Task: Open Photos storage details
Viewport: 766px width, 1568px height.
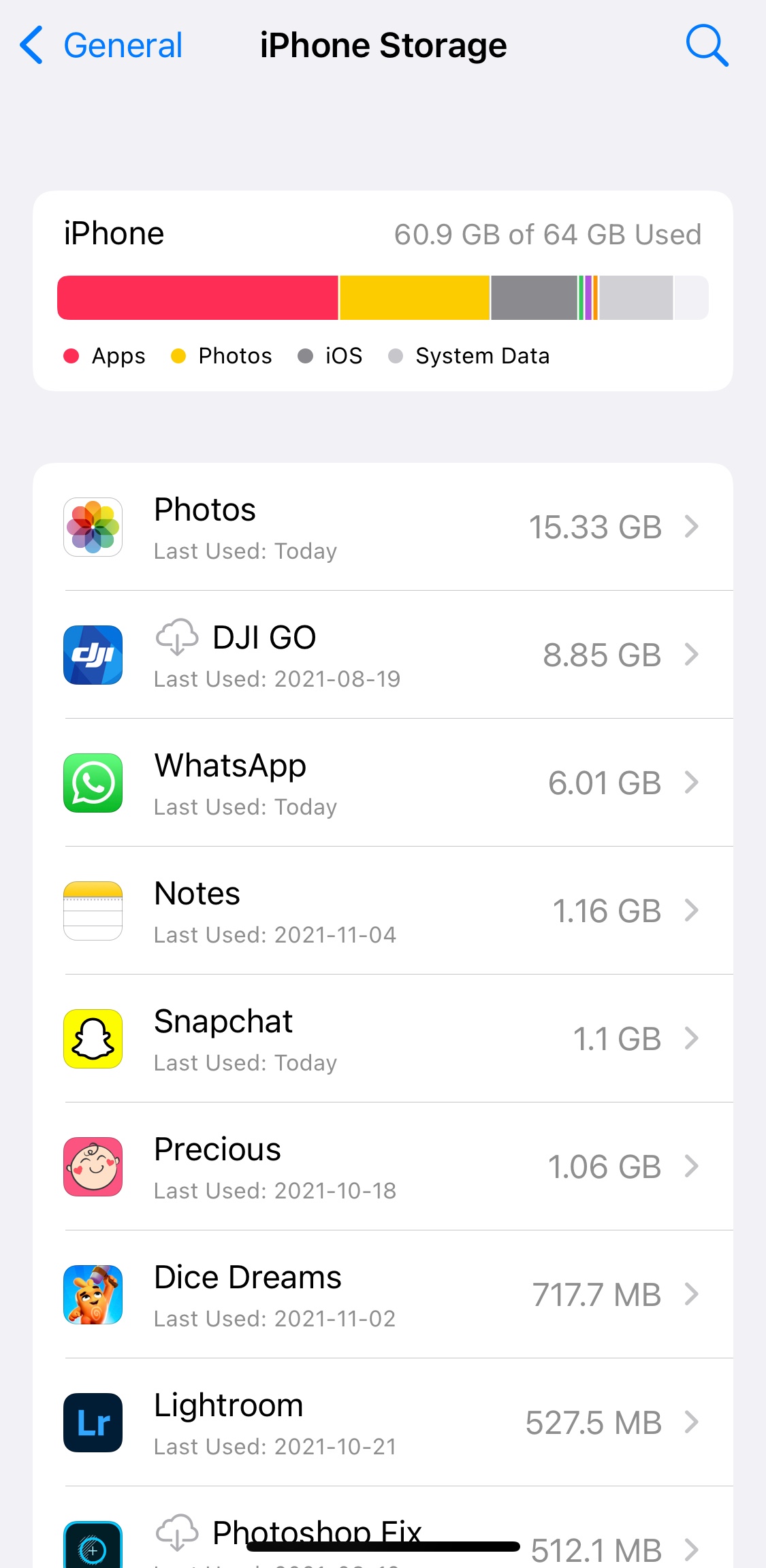Action: click(383, 527)
